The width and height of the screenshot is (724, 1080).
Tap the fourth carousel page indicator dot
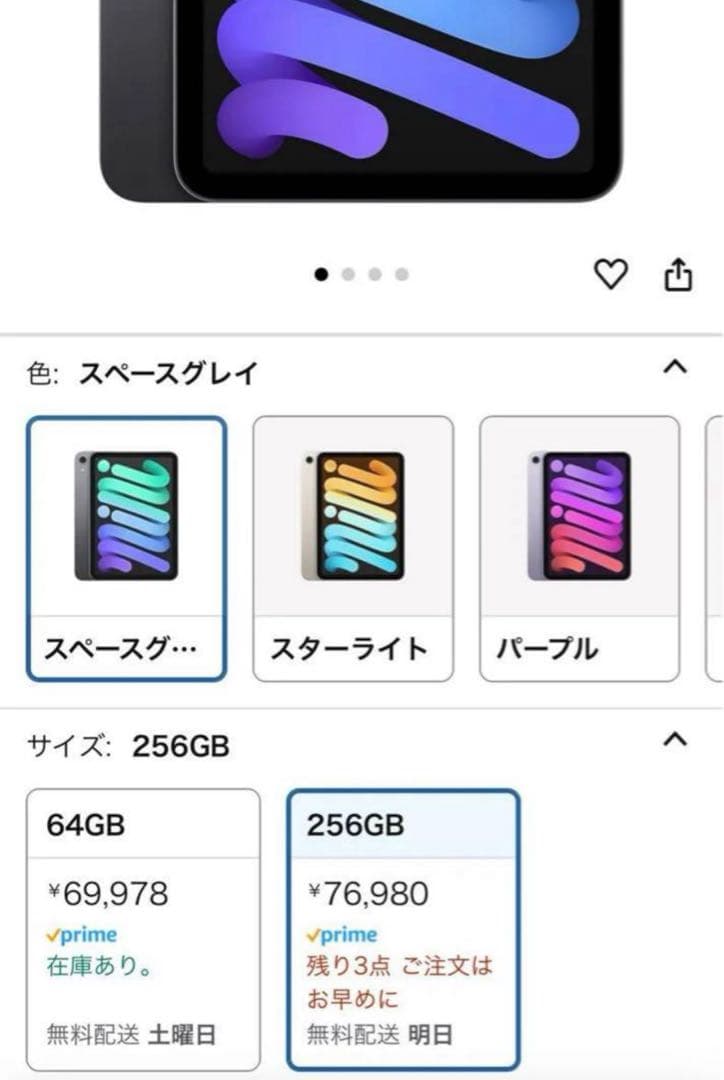pos(403,271)
